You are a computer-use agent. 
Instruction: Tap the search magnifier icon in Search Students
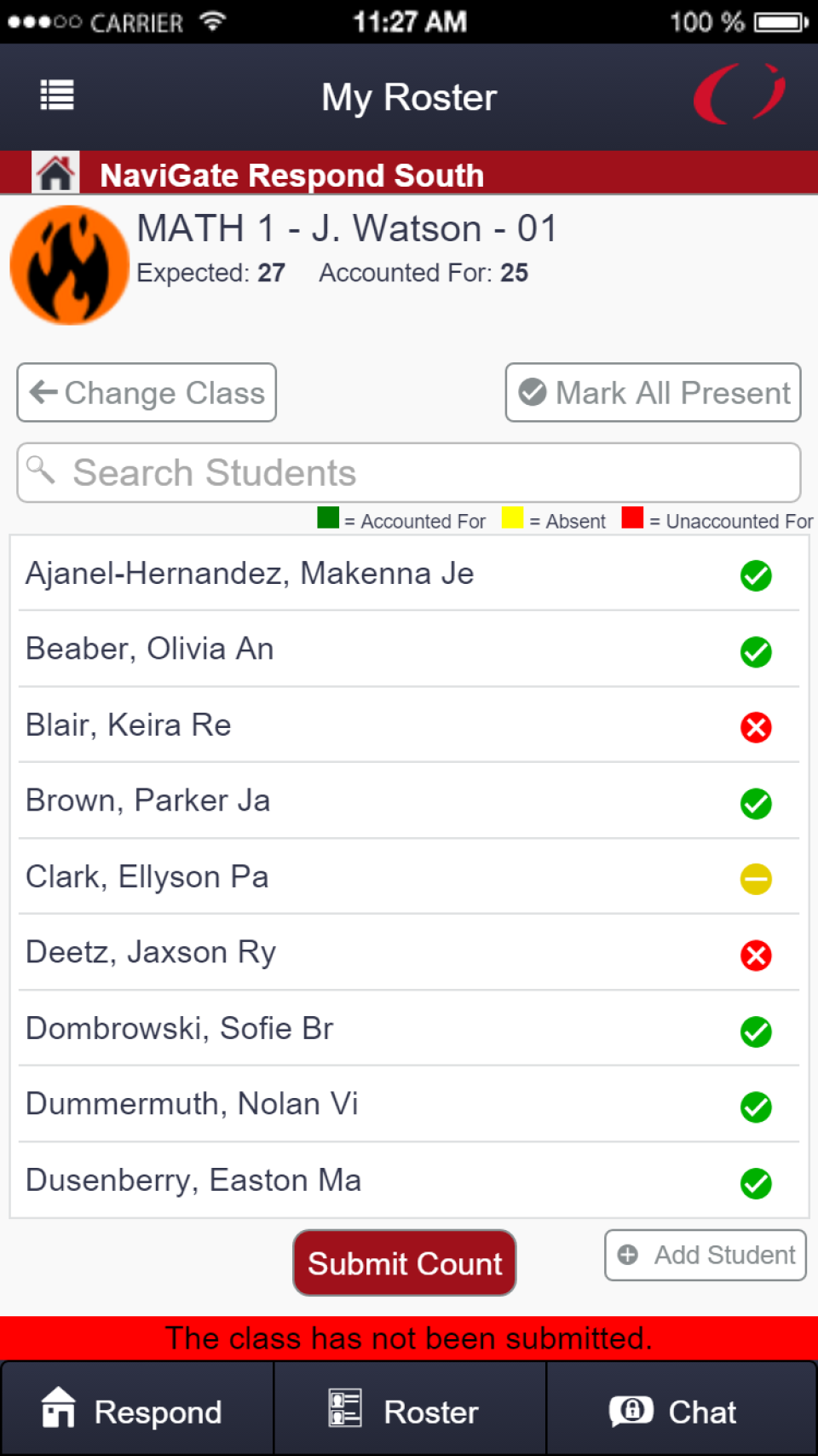pos(42,471)
